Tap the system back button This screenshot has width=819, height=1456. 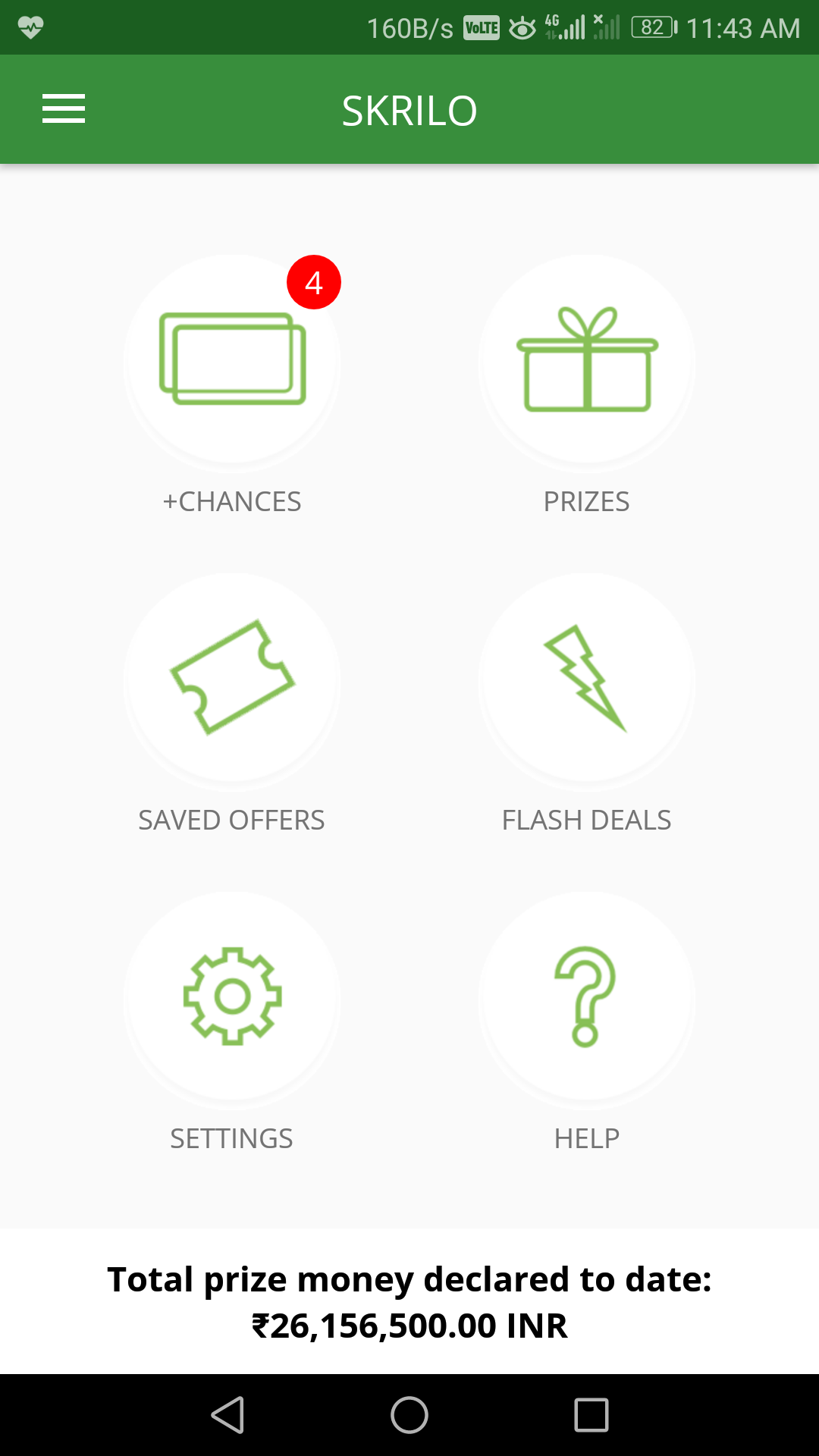click(227, 1415)
